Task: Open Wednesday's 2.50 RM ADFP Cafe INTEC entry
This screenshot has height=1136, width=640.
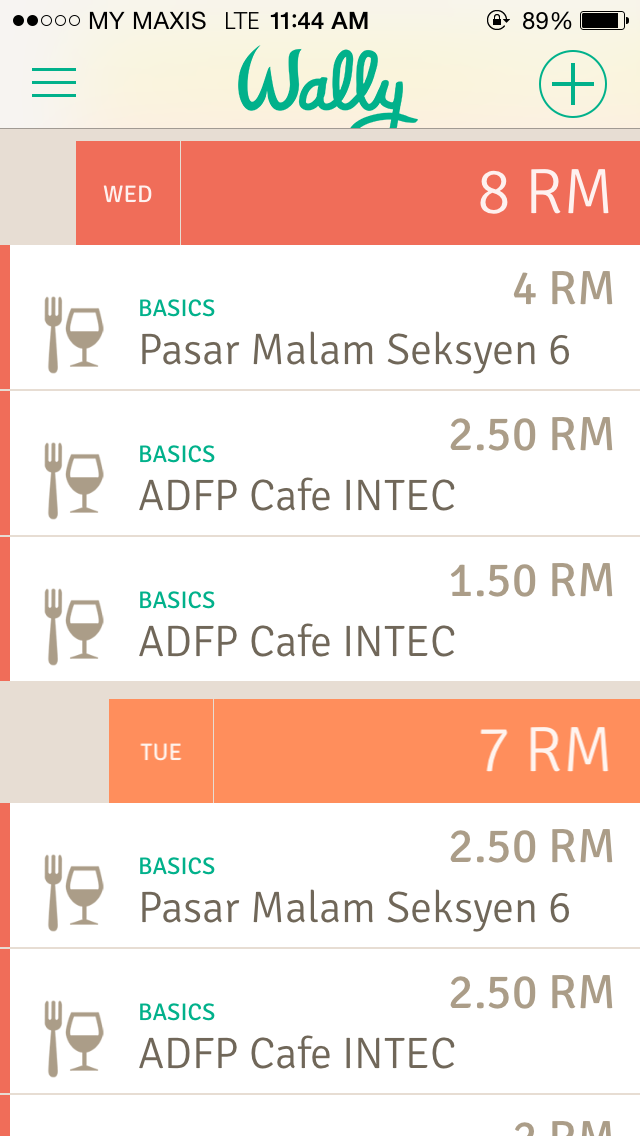Action: 320,464
